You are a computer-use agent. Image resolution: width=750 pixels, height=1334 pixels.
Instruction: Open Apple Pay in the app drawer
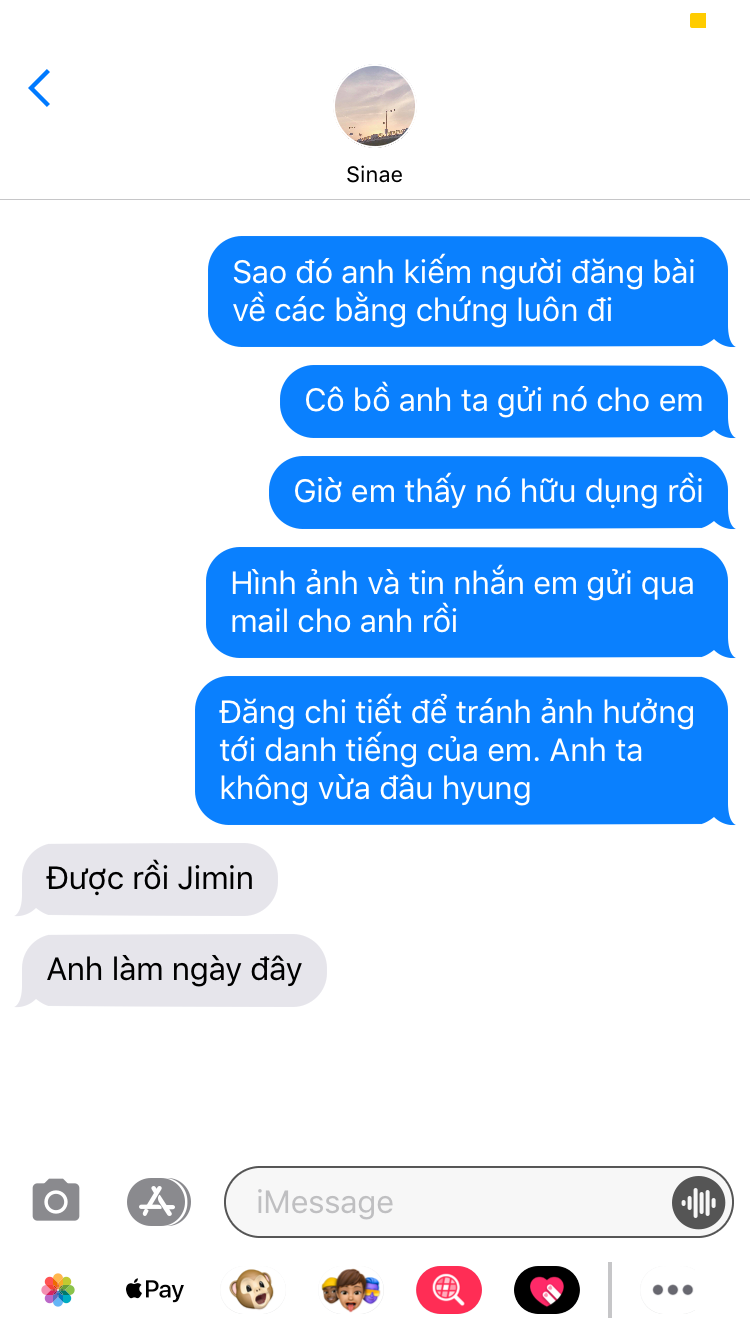[155, 1290]
